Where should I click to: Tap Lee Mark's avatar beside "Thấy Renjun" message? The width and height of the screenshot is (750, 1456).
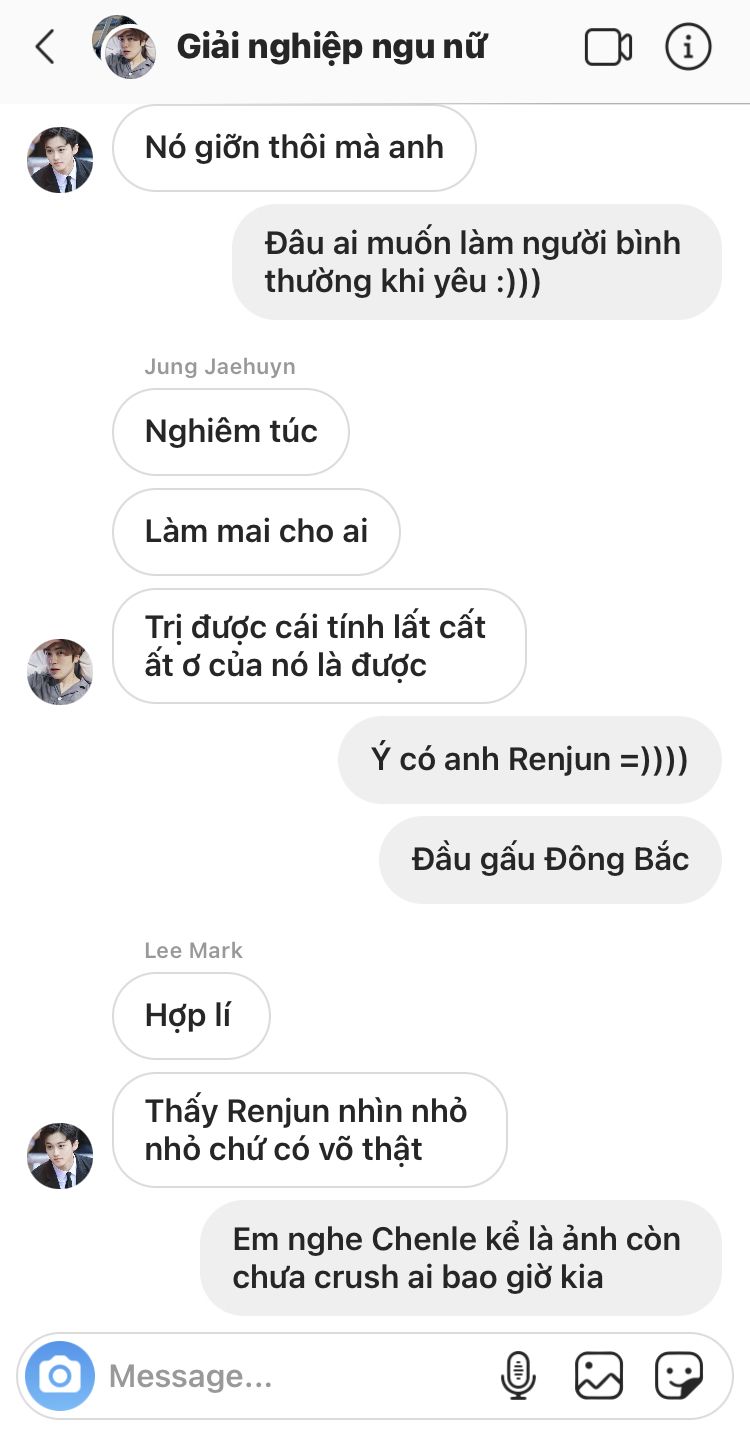pos(60,1156)
